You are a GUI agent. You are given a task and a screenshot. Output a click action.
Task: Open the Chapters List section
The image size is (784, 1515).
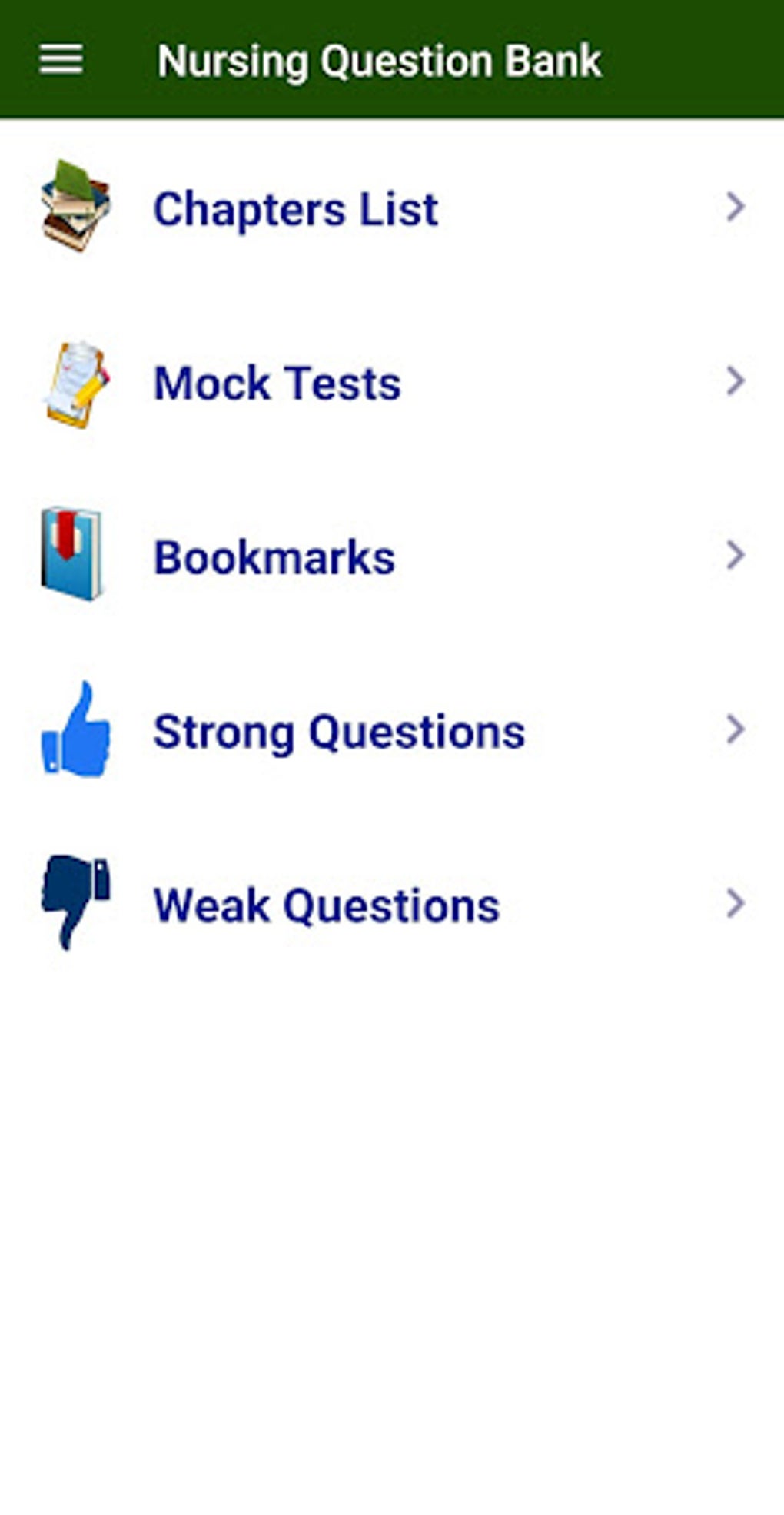[295, 208]
